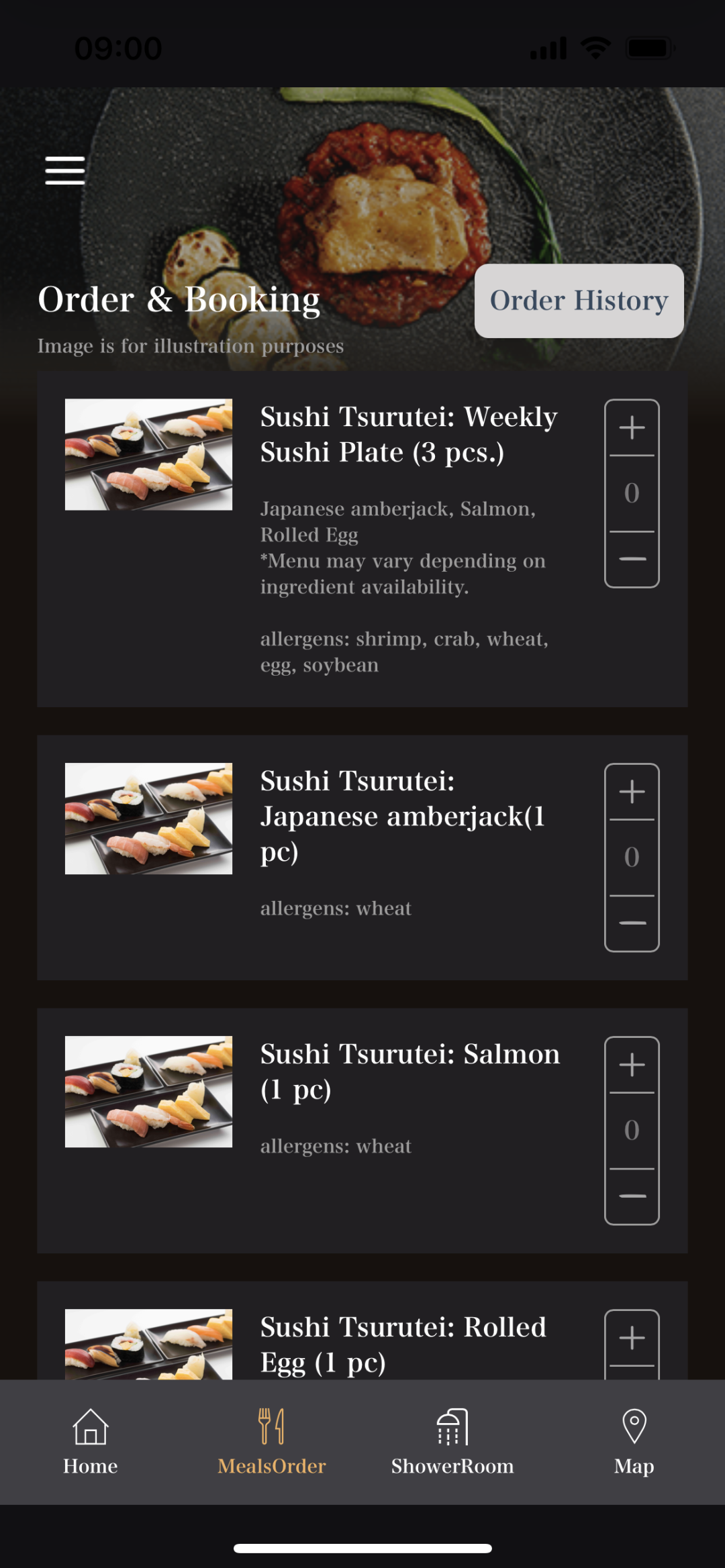Open Order History
Image resolution: width=725 pixels, height=1568 pixels.
(579, 301)
